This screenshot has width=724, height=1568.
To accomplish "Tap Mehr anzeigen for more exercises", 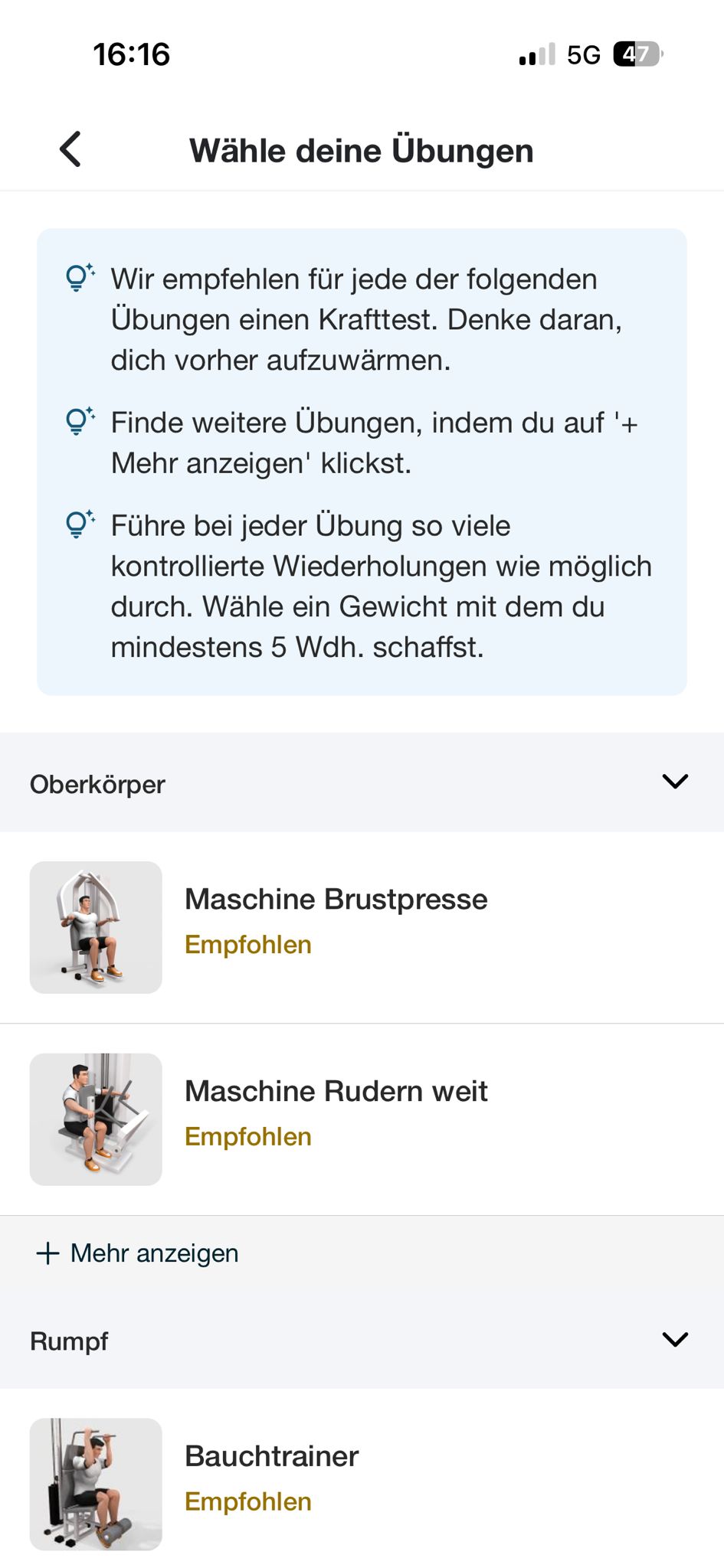I will [138, 1253].
